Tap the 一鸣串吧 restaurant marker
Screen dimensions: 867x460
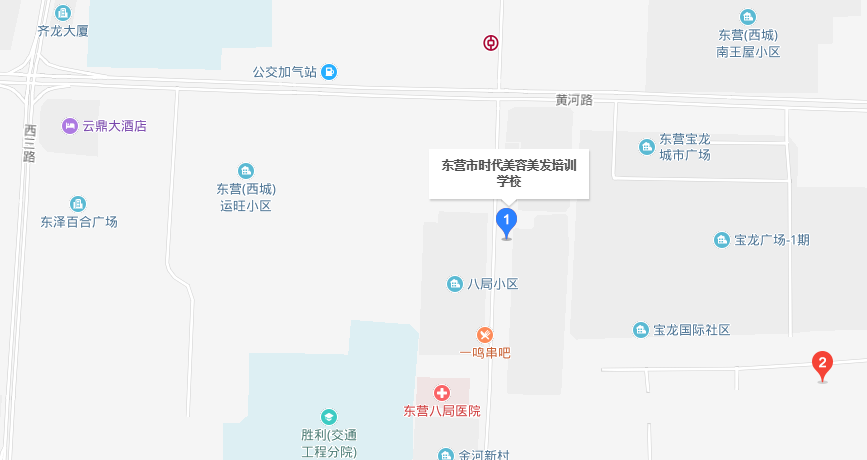coord(485,335)
